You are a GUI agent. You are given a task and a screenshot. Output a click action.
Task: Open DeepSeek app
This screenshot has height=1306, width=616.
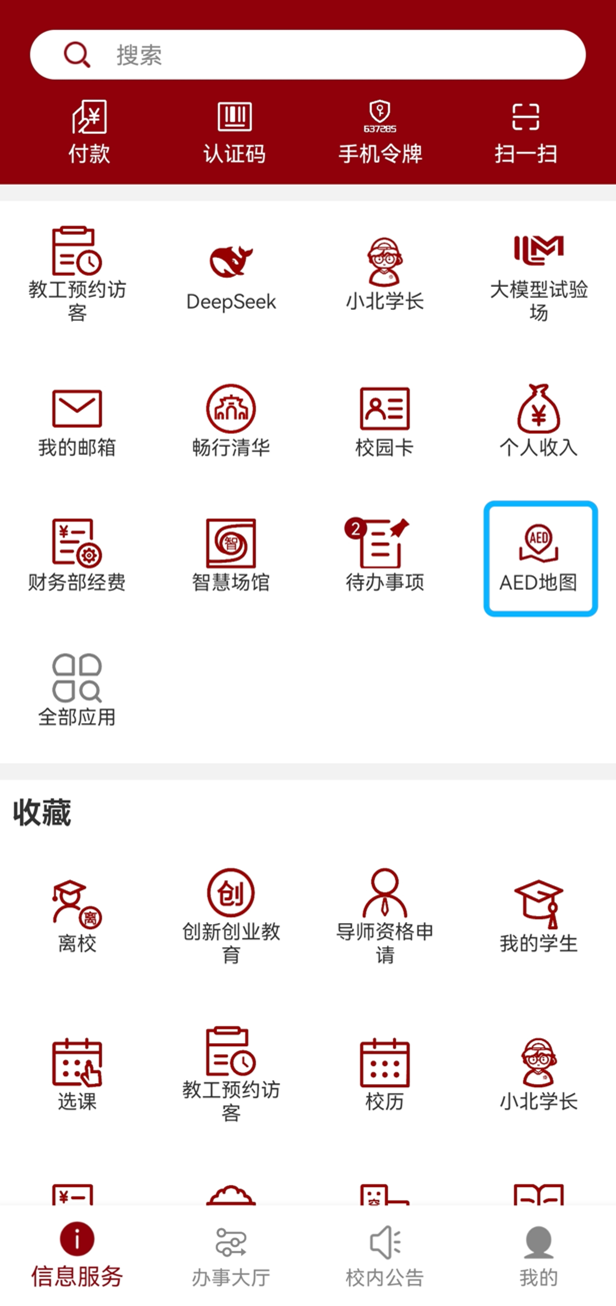(231, 275)
